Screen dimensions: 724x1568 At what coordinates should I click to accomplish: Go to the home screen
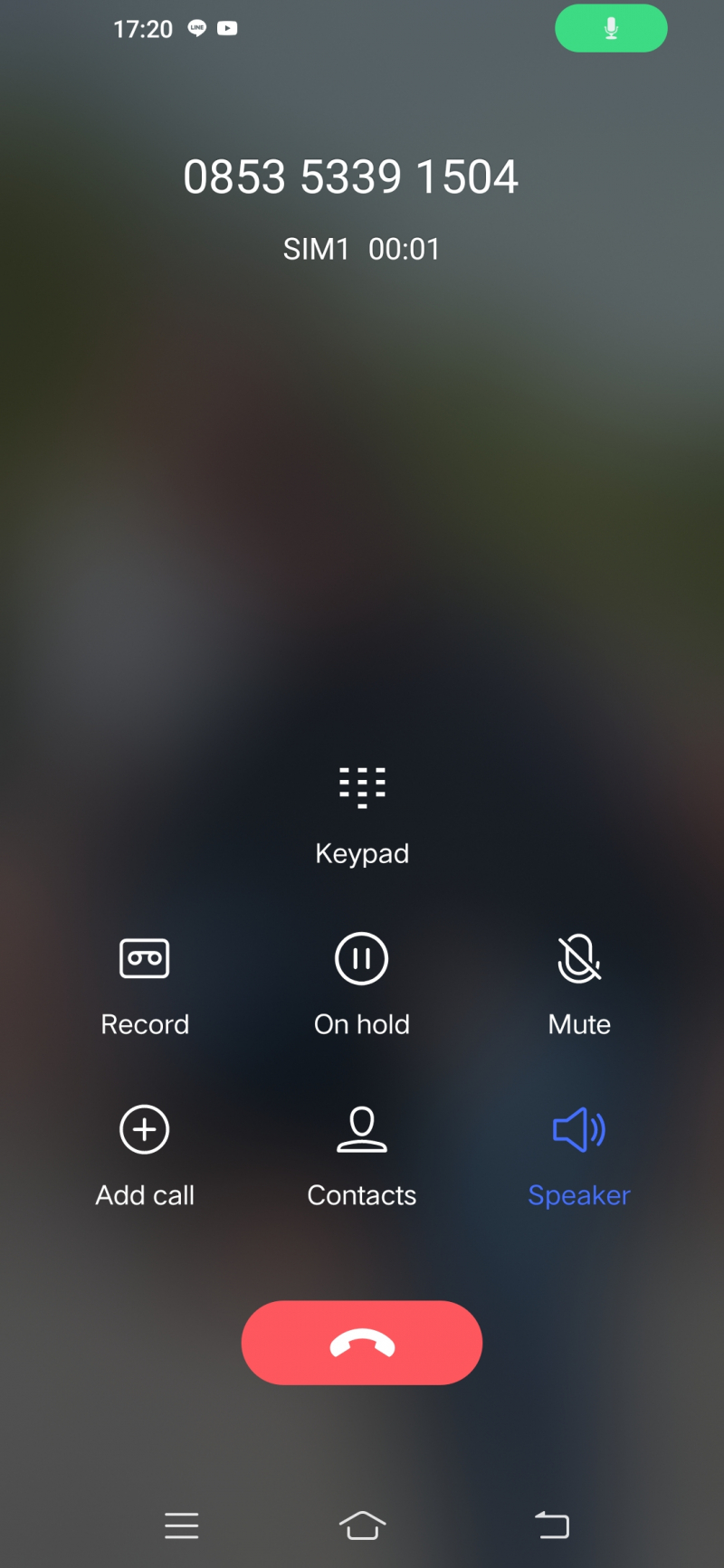pyautogui.click(x=362, y=1525)
